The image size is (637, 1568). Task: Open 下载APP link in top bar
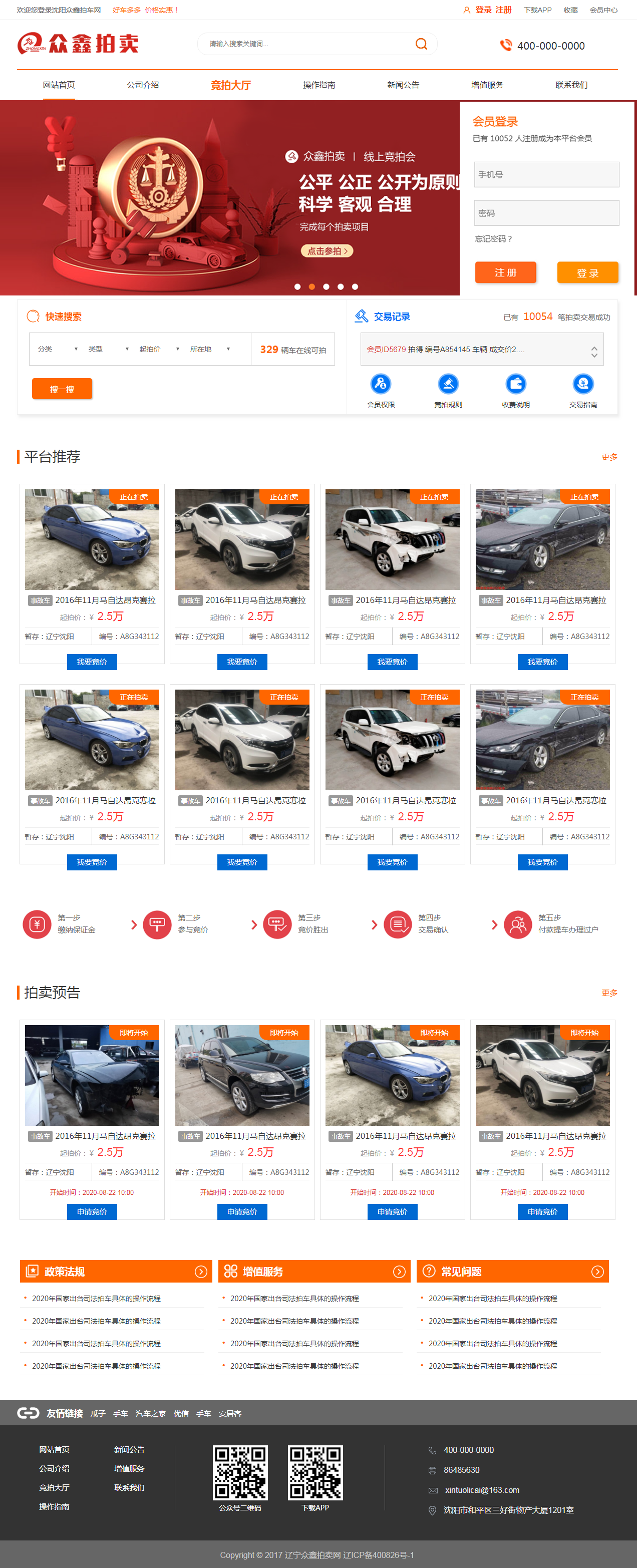click(x=537, y=11)
